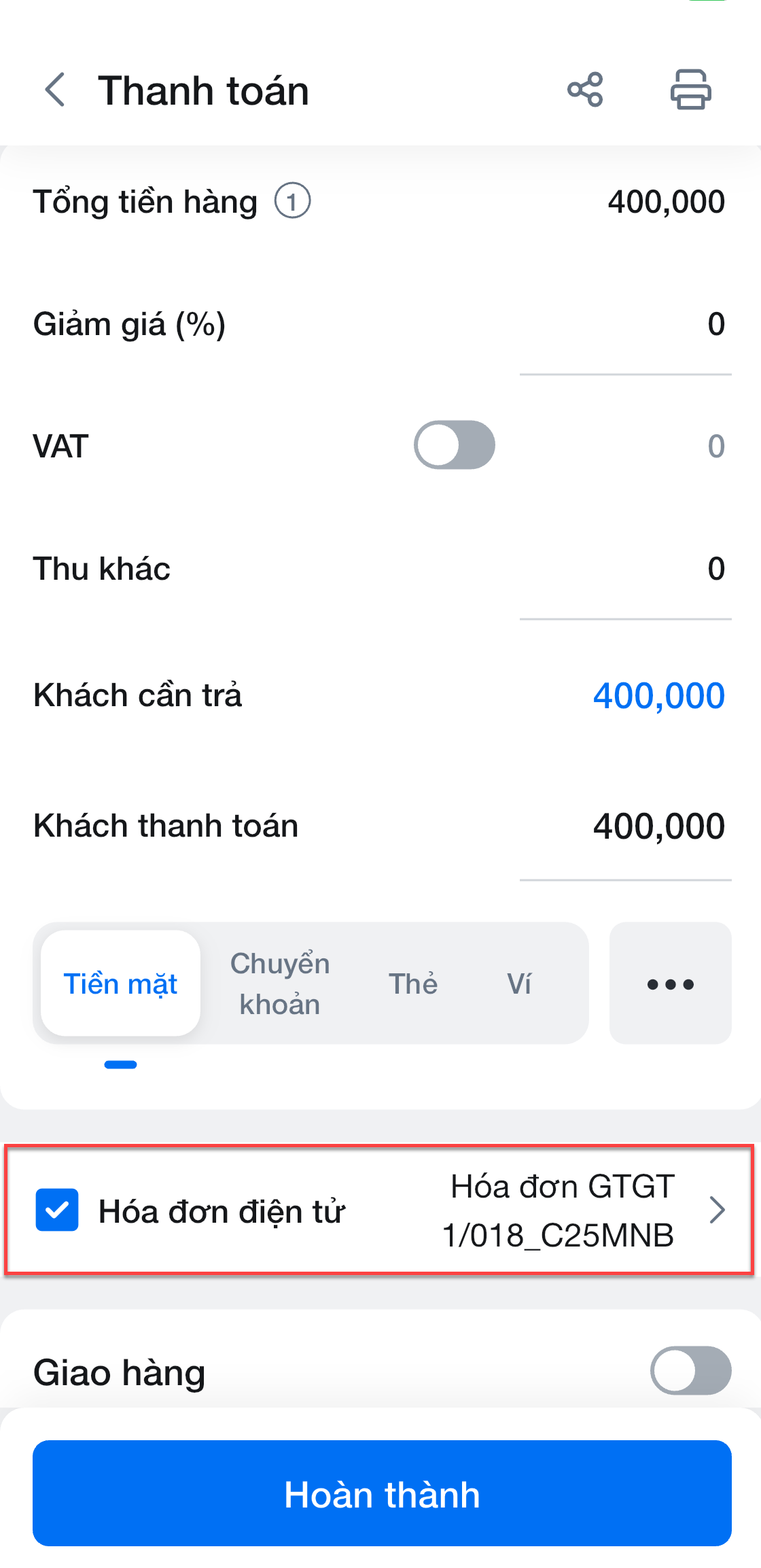Image resolution: width=761 pixels, height=1568 pixels.
Task: Select Ví payment option
Action: 519,983
